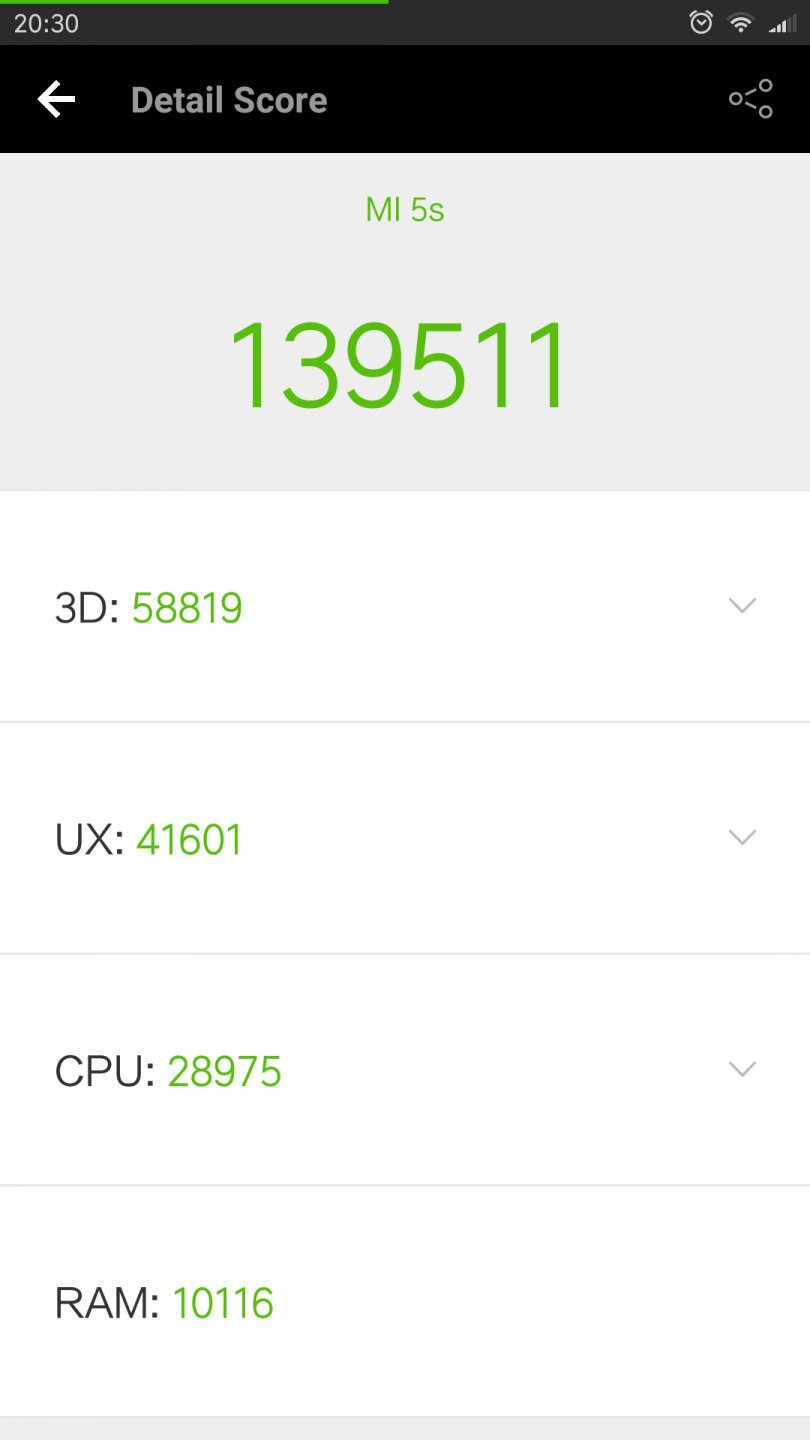
Task: Open details for the RAM score row
Action: coord(741,1301)
